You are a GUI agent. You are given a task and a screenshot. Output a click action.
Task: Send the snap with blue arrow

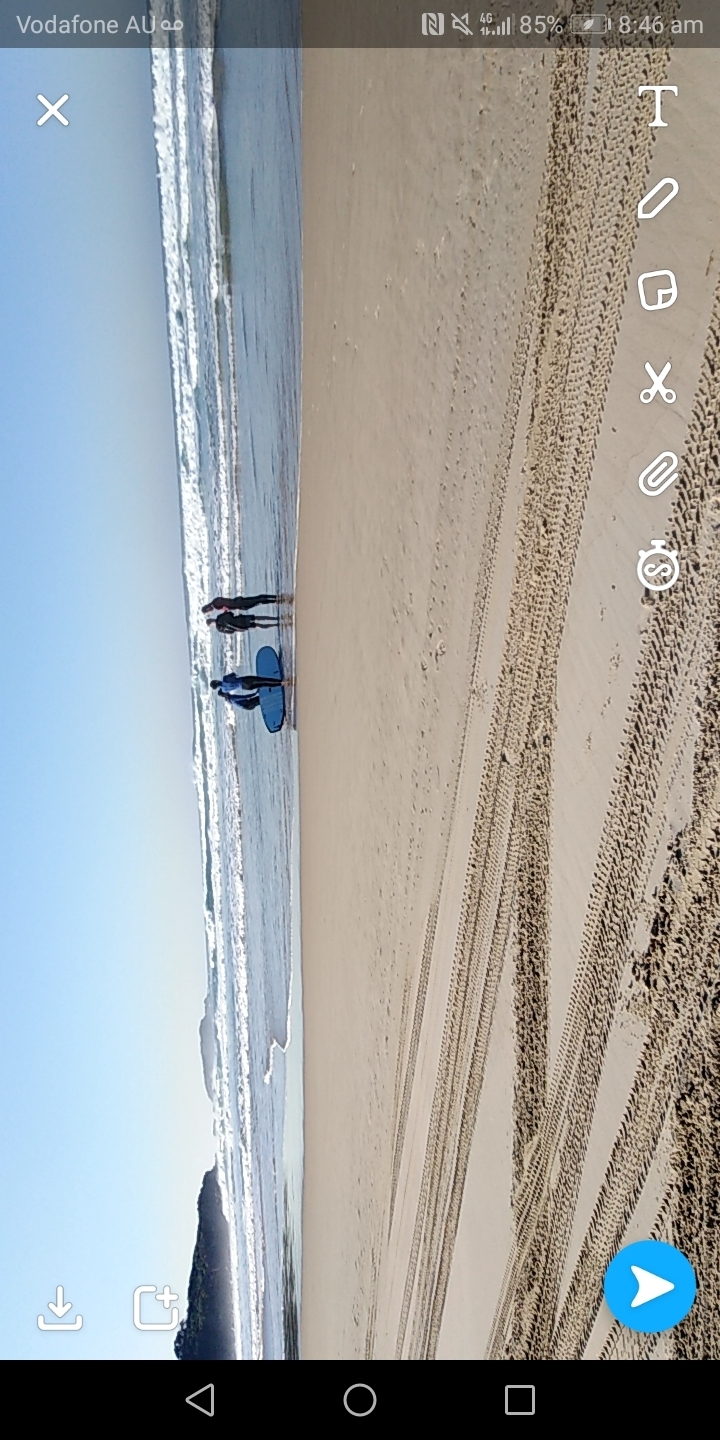pyautogui.click(x=650, y=1287)
